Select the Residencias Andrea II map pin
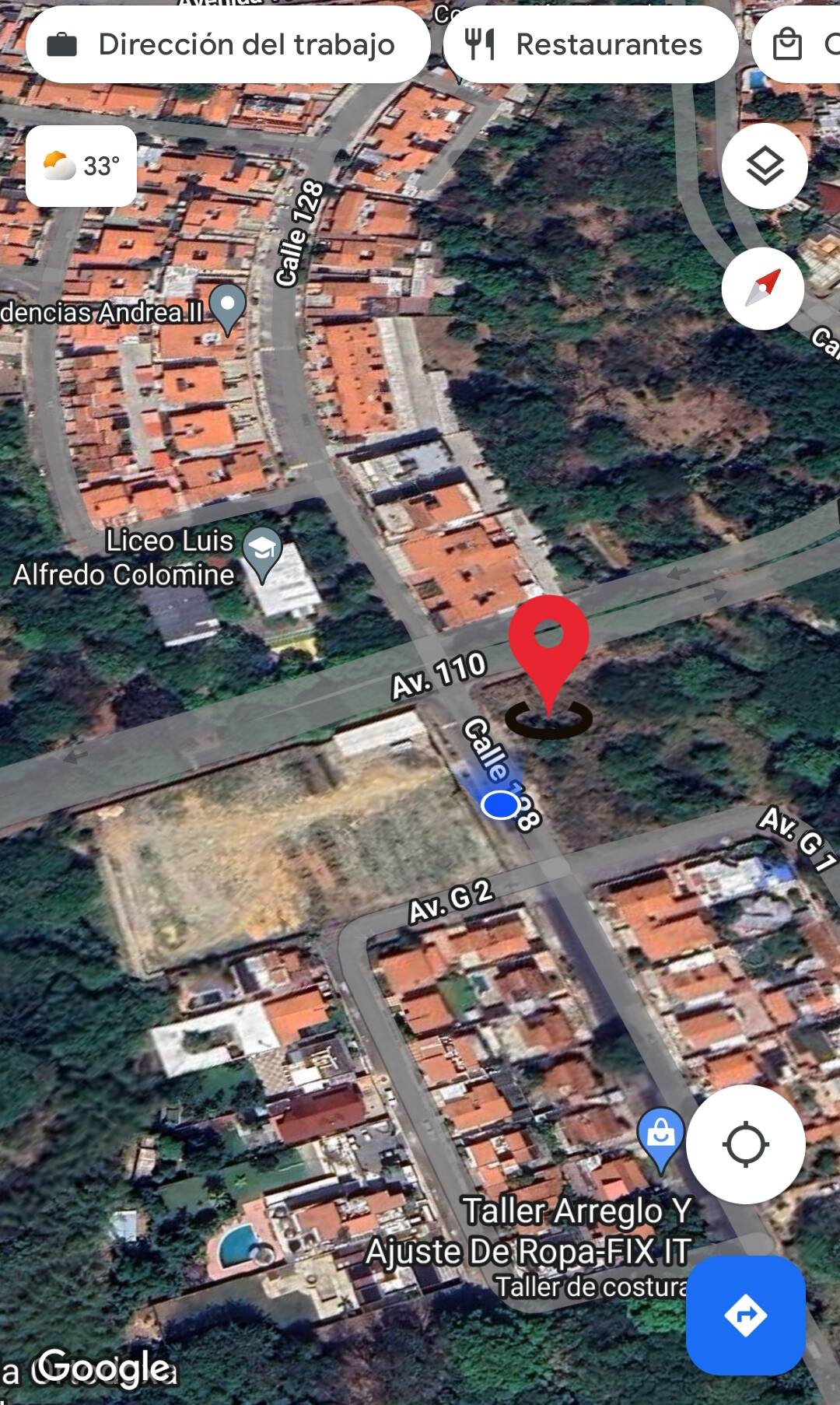840x1405 pixels. 228,306
